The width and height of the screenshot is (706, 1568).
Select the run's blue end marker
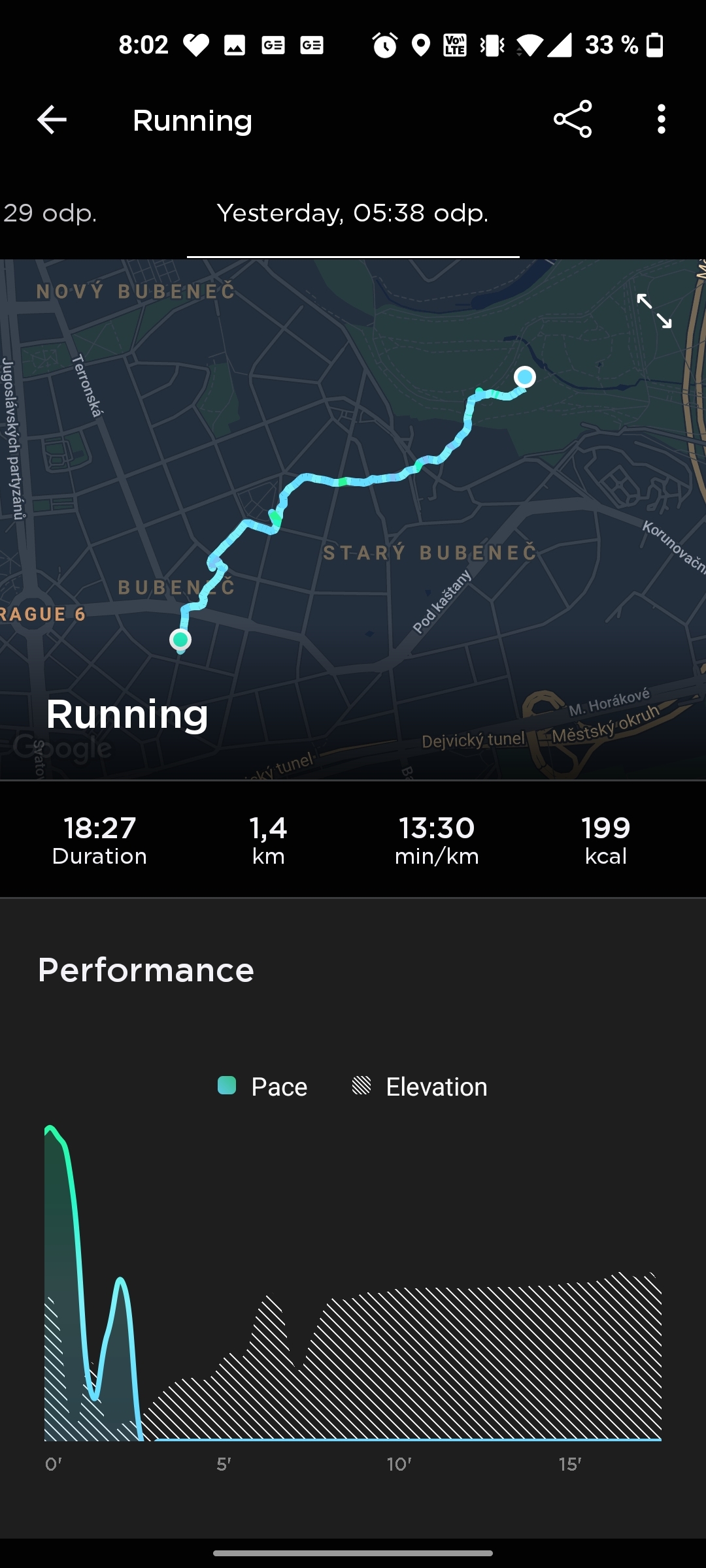coord(525,378)
